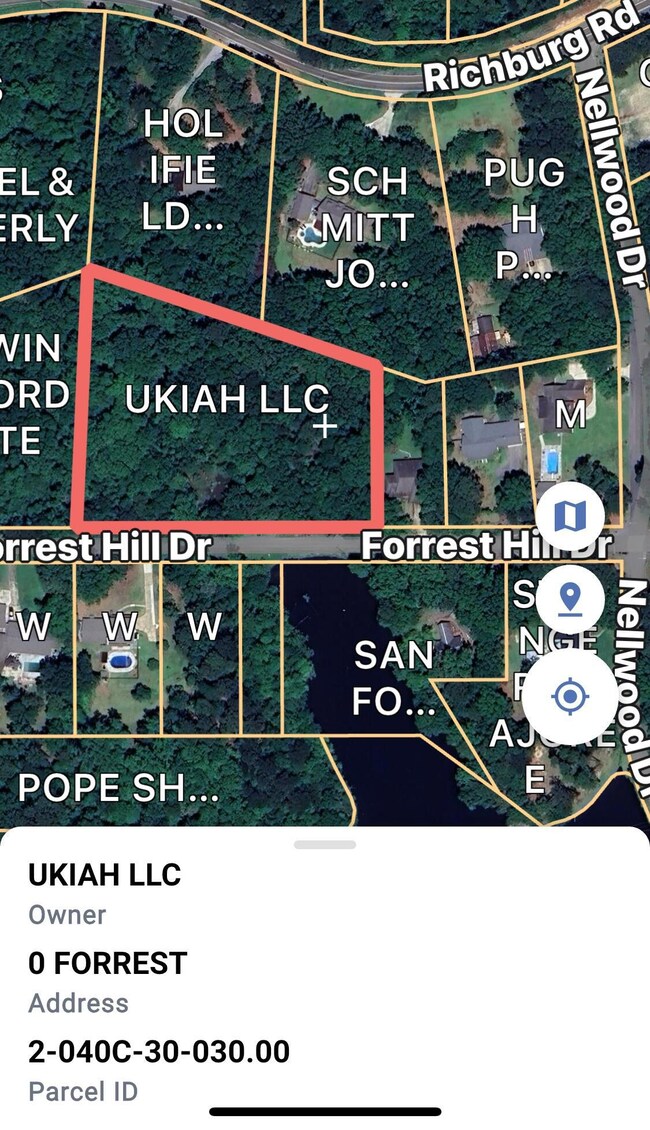Screen dimensions: 650x1130
Task: Tap the location pin button
Action: pos(569,599)
